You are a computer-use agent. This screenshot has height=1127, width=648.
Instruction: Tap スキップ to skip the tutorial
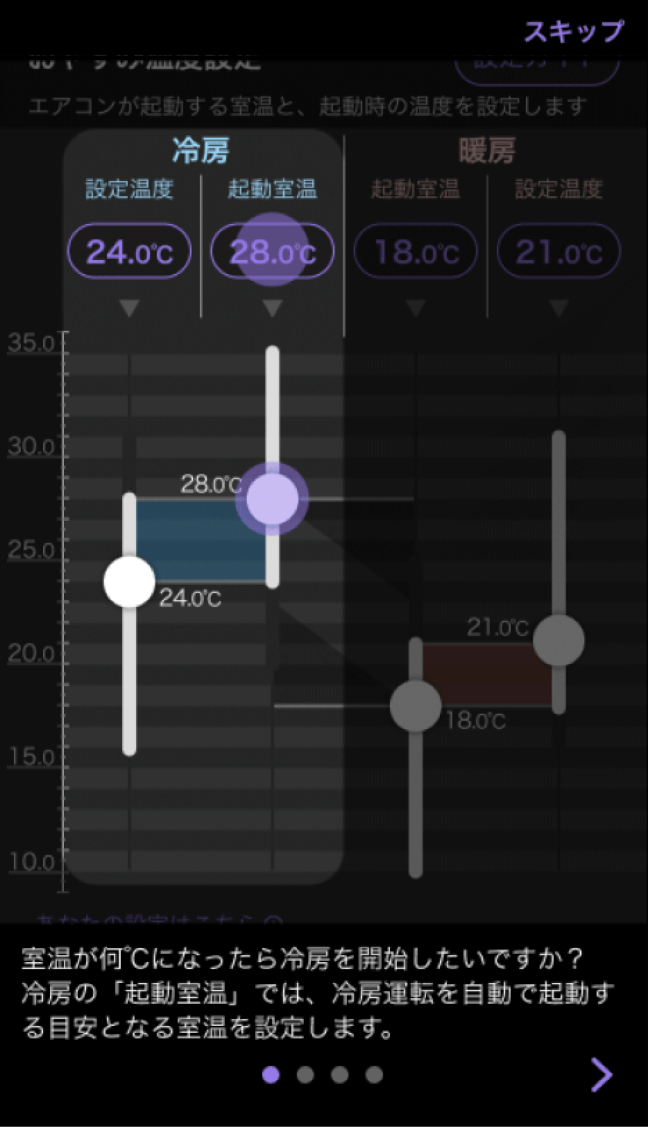573,31
